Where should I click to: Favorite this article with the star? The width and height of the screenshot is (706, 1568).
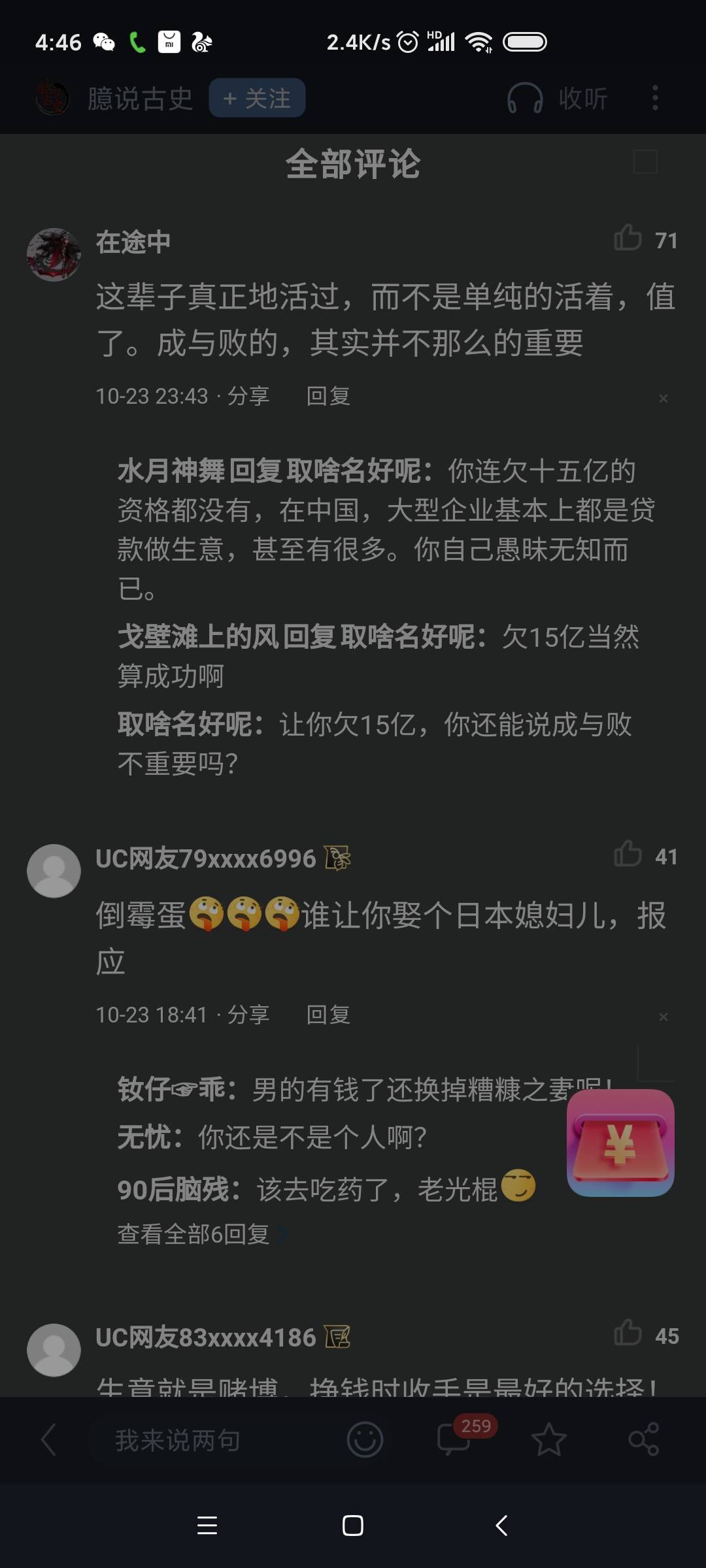(548, 1440)
